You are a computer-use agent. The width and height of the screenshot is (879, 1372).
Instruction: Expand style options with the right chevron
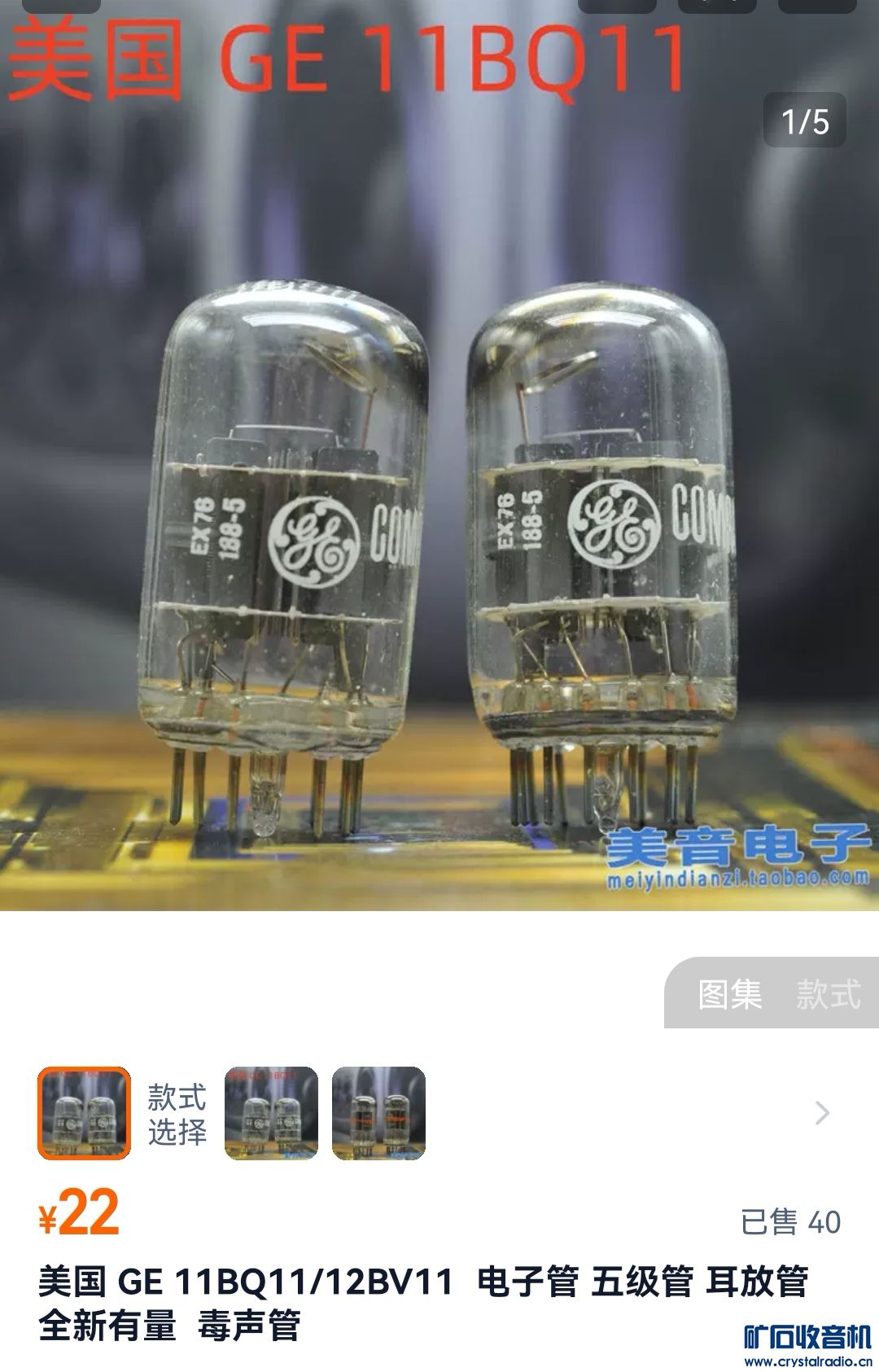pyautogui.click(x=823, y=1113)
